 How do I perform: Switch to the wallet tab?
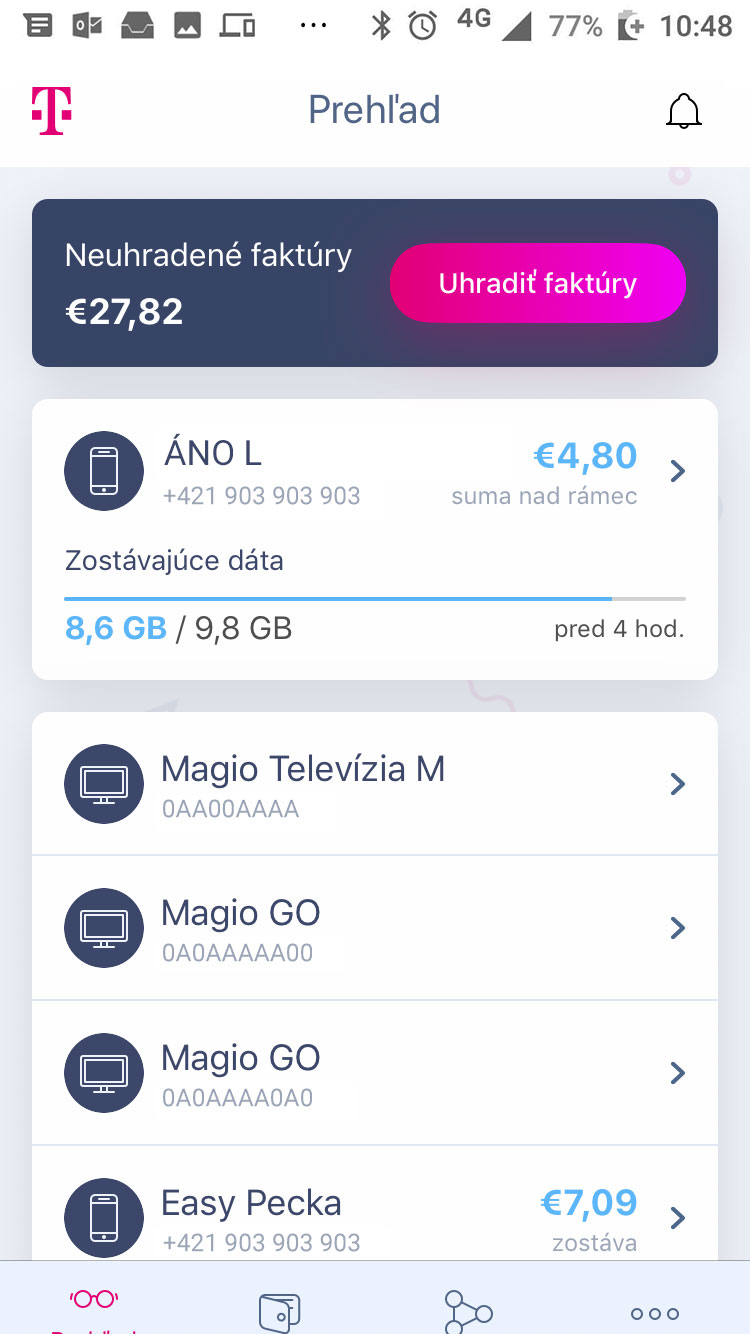coord(280,1310)
